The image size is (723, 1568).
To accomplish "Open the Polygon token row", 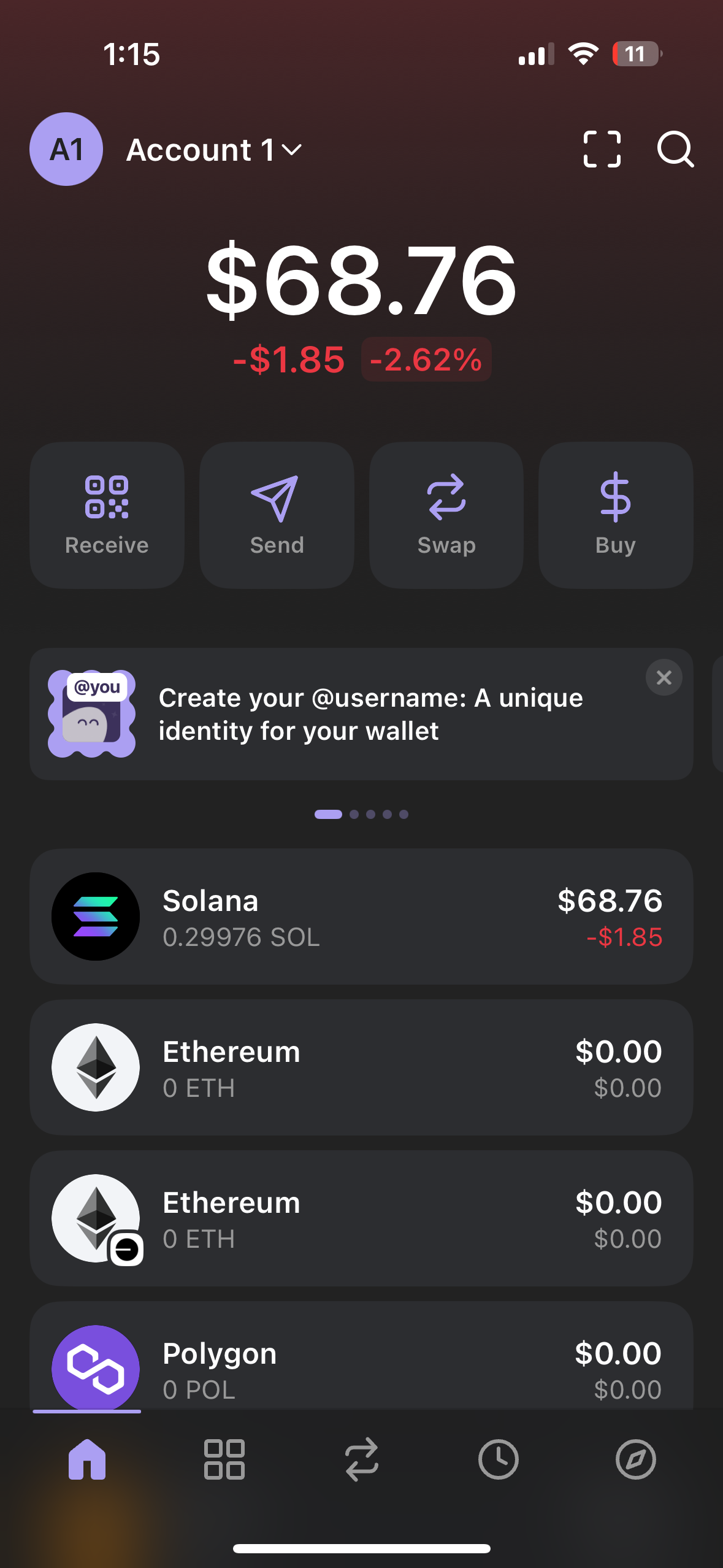I will [361, 1357].
